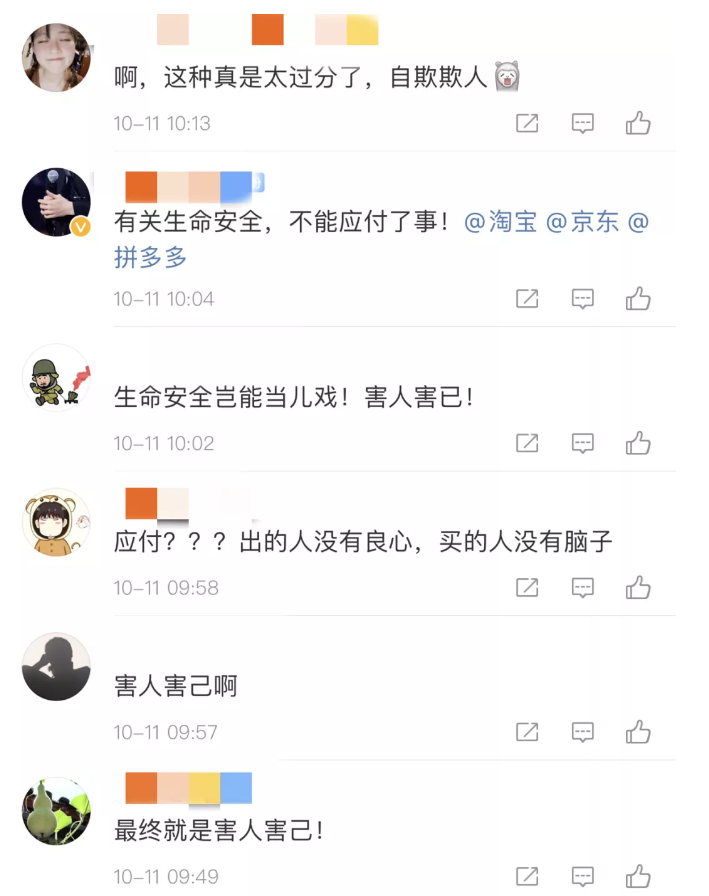Like the comment saying 自欺欺人
Image resolution: width=709 pixels, height=896 pixels.
(x=638, y=124)
